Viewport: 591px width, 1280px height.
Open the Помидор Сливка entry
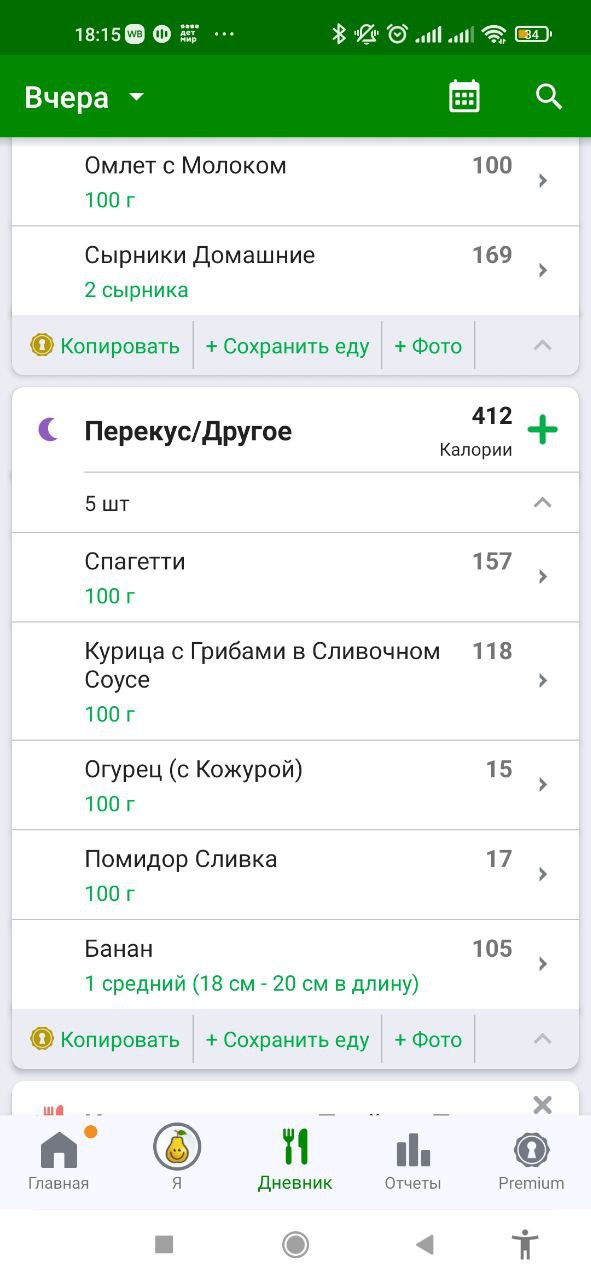point(295,875)
